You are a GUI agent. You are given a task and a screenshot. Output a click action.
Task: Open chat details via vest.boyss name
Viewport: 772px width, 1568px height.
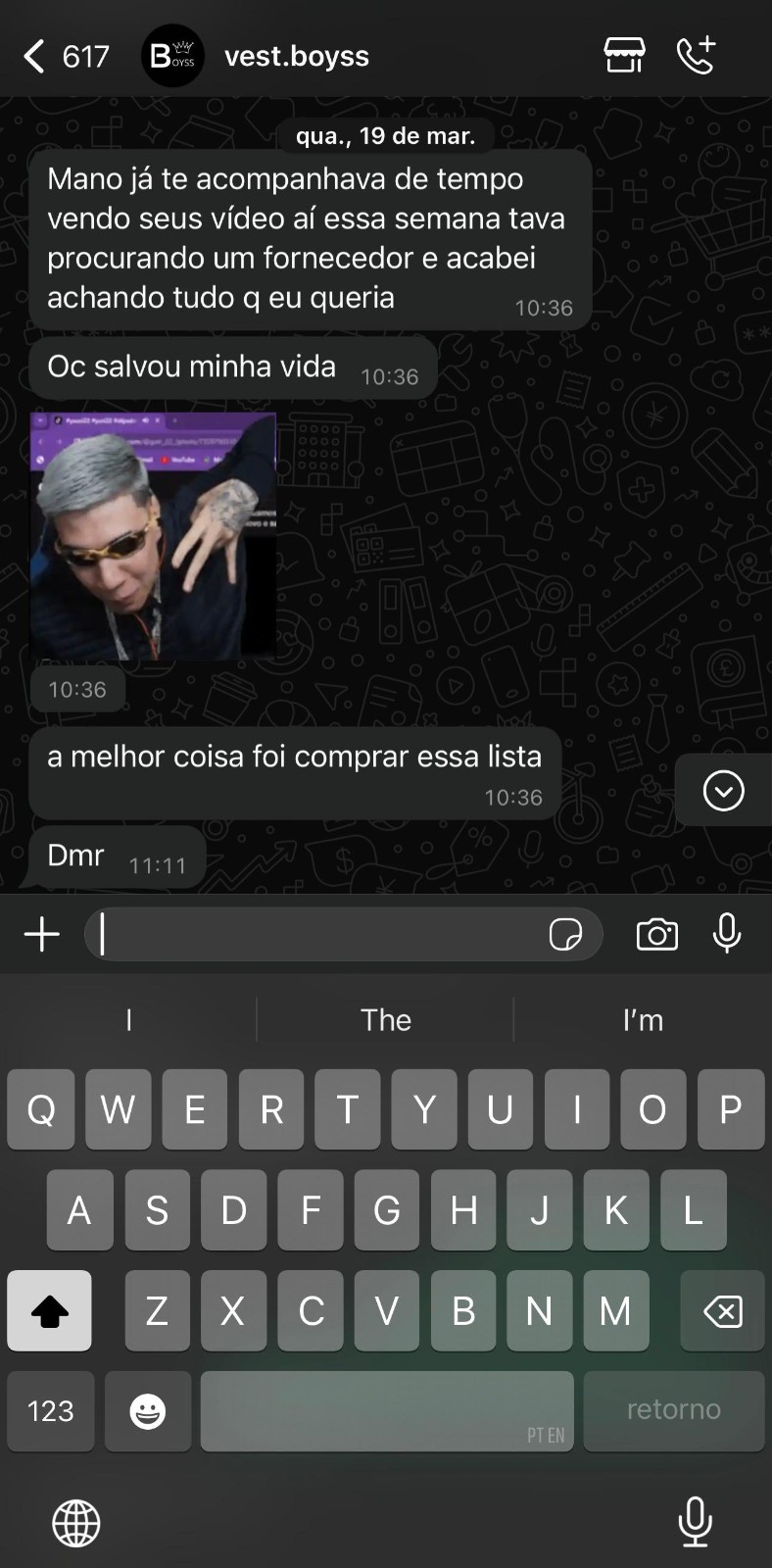pyautogui.click(x=296, y=56)
